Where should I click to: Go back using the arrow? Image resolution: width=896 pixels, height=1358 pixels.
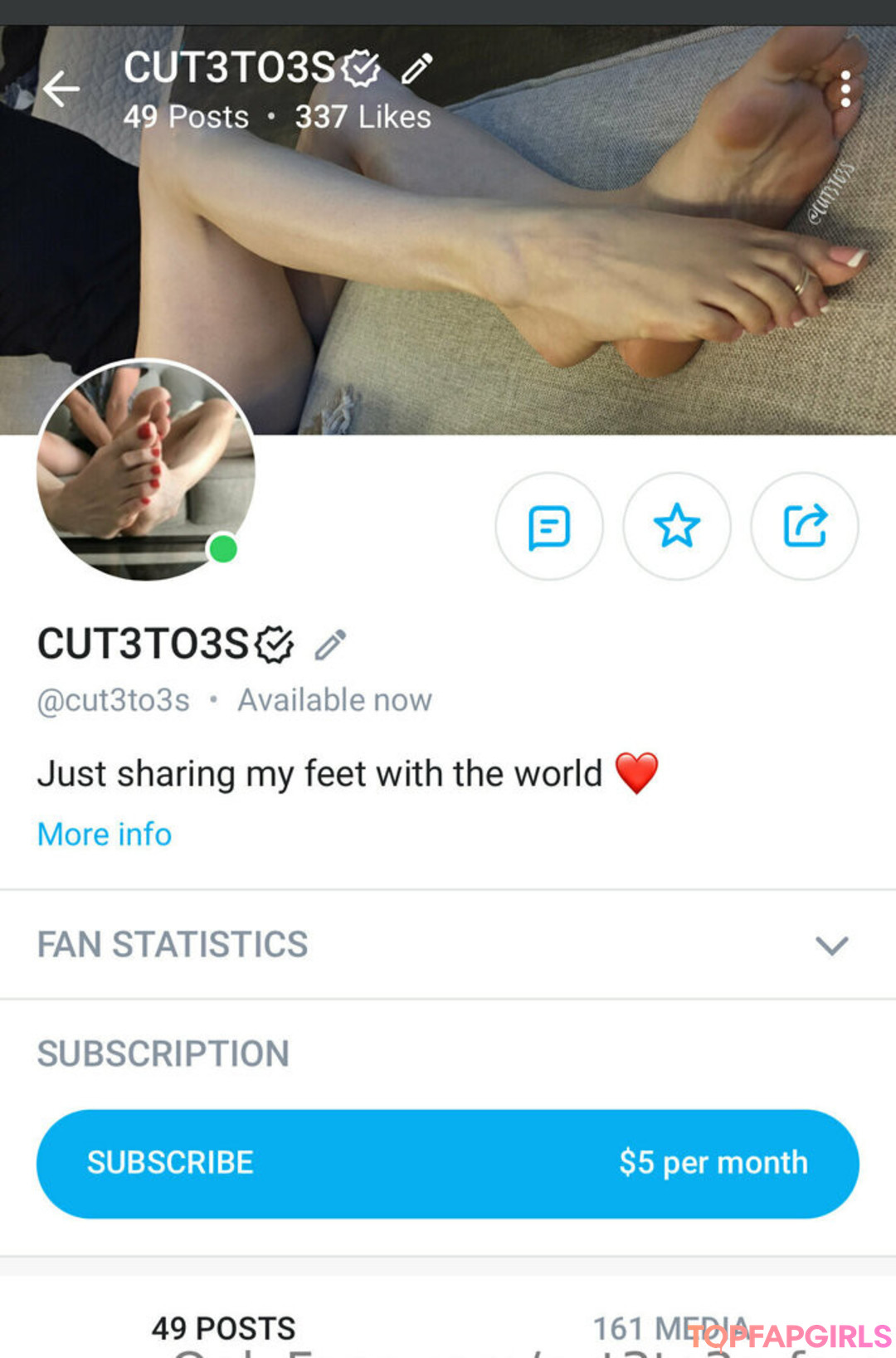pos(61,89)
